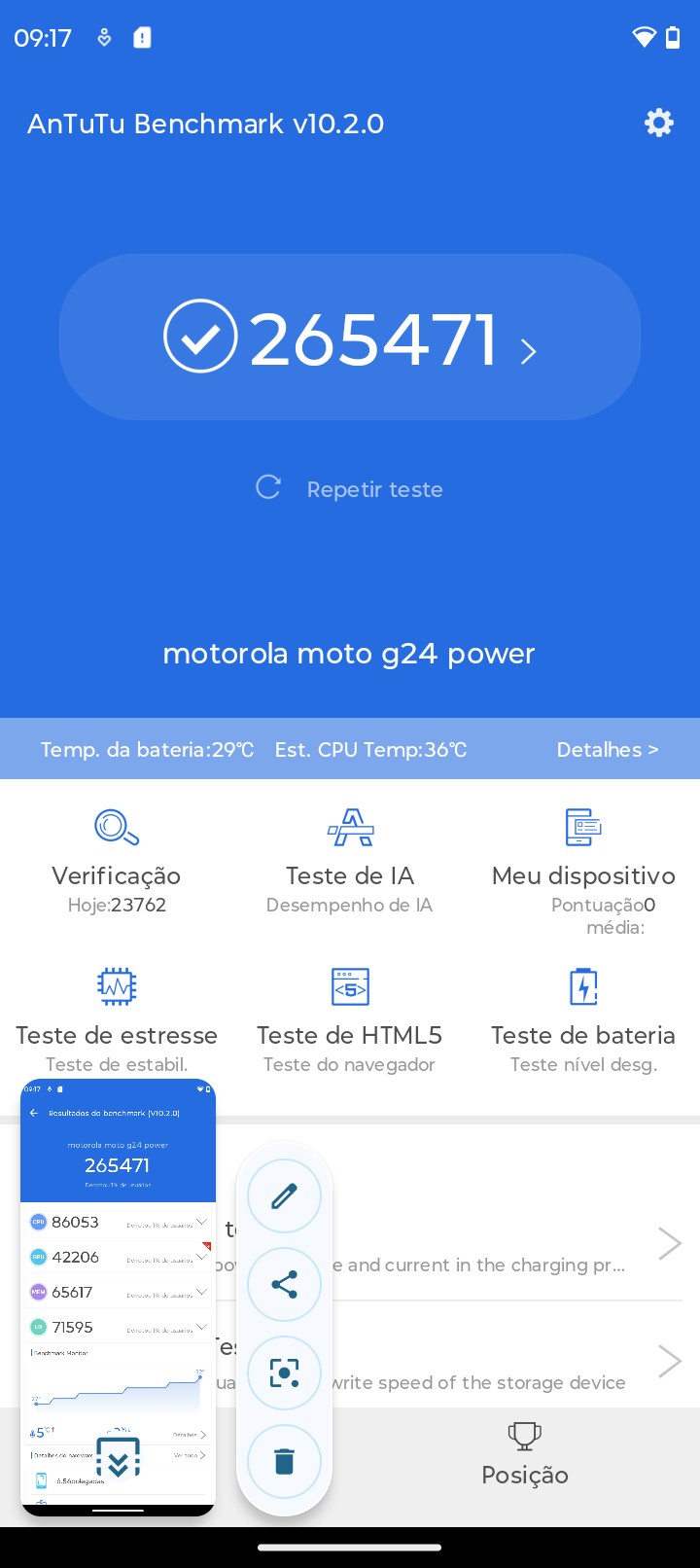Share the captured screenshot
The image size is (700, 1568).
click(284, 1284)
